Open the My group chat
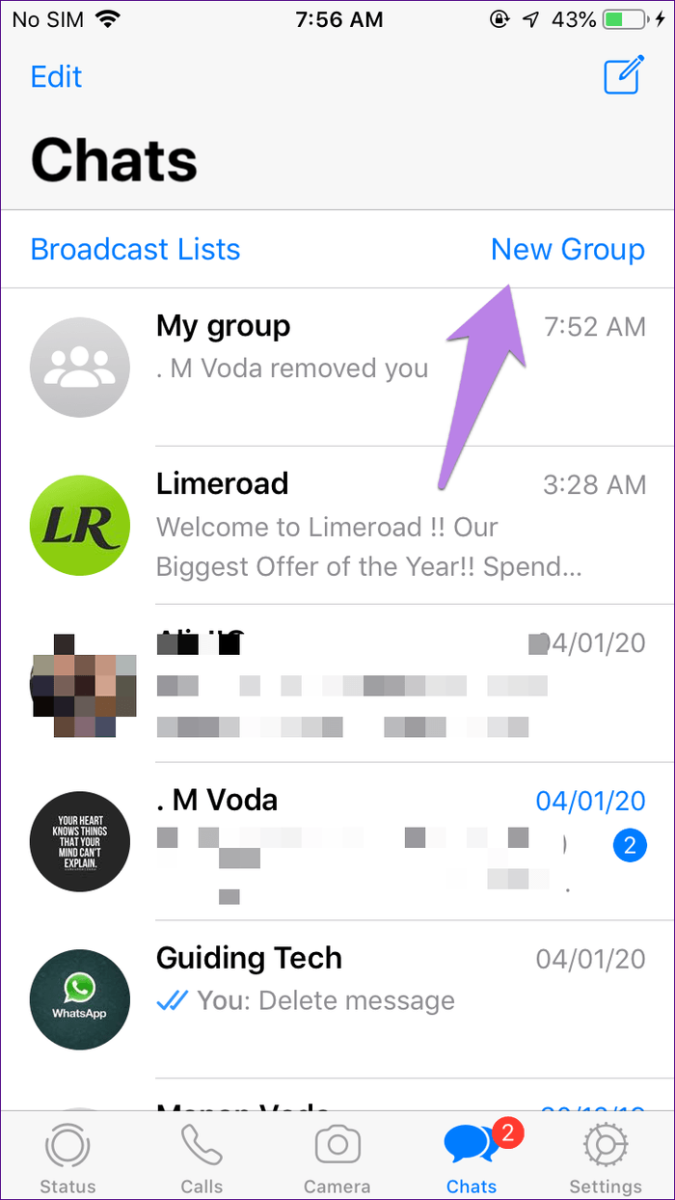Viewport: 675px width, 1200px height. pyautogui.click(x=337, y=367)
